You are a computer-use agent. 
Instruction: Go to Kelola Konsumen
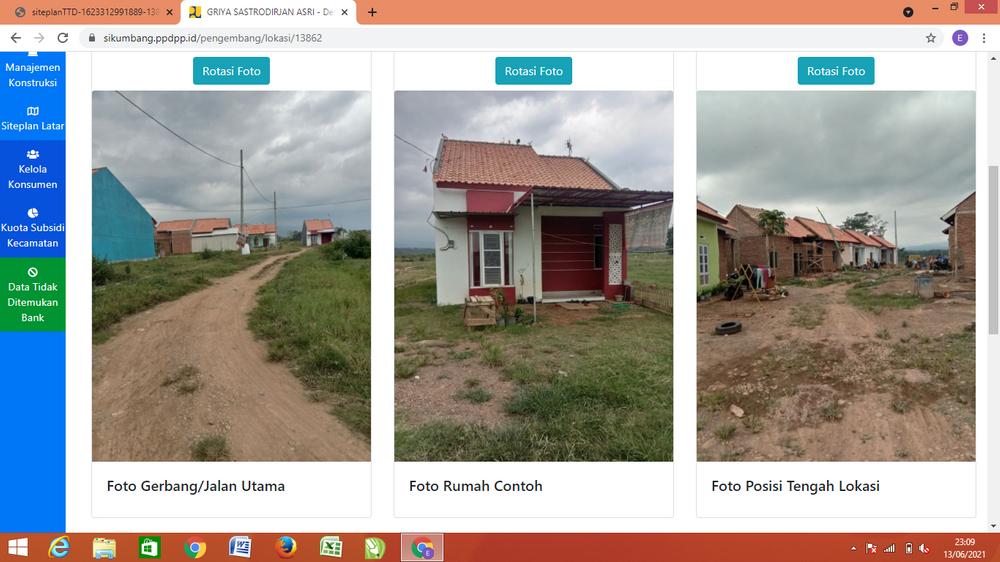(33, 169)
